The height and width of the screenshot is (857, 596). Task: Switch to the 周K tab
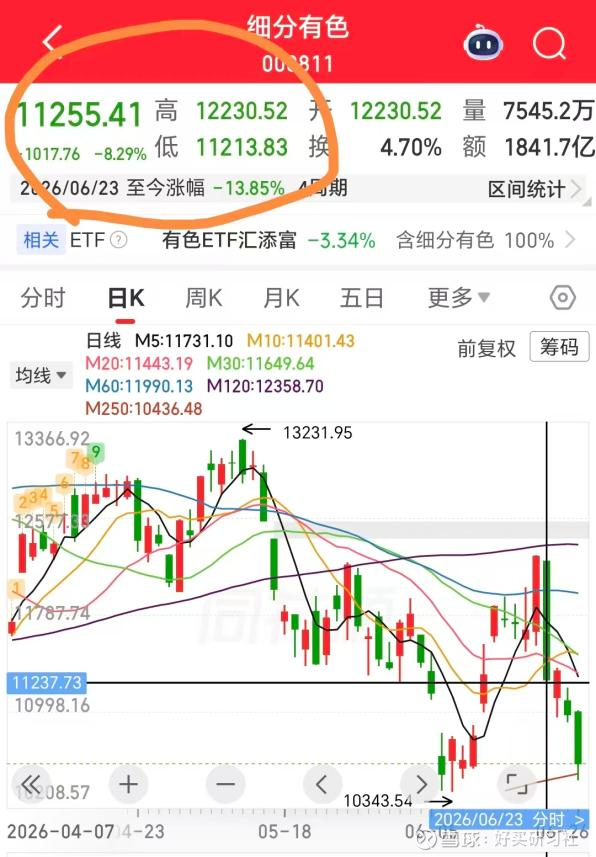point(203,298)
